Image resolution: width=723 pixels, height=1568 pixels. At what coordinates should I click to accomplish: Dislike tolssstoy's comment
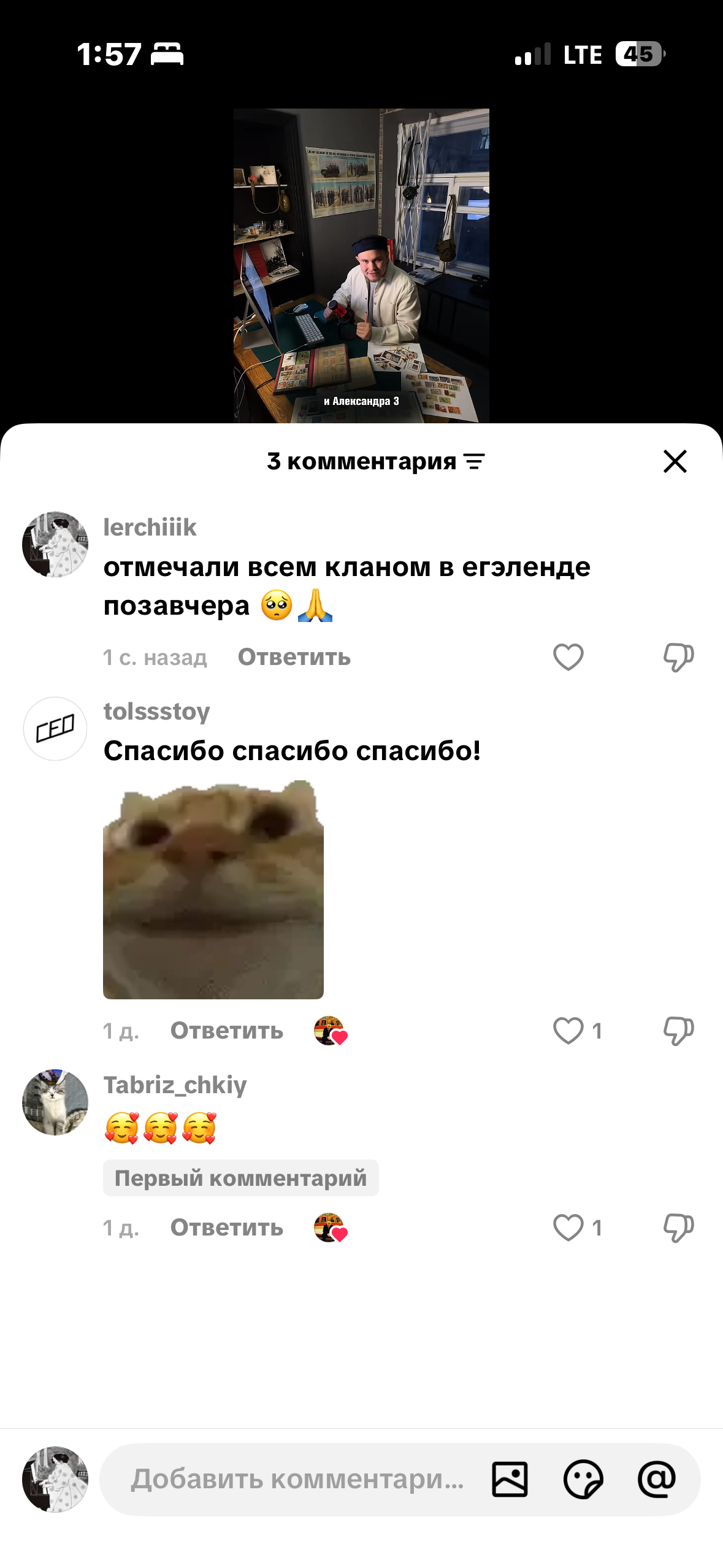678,1031
